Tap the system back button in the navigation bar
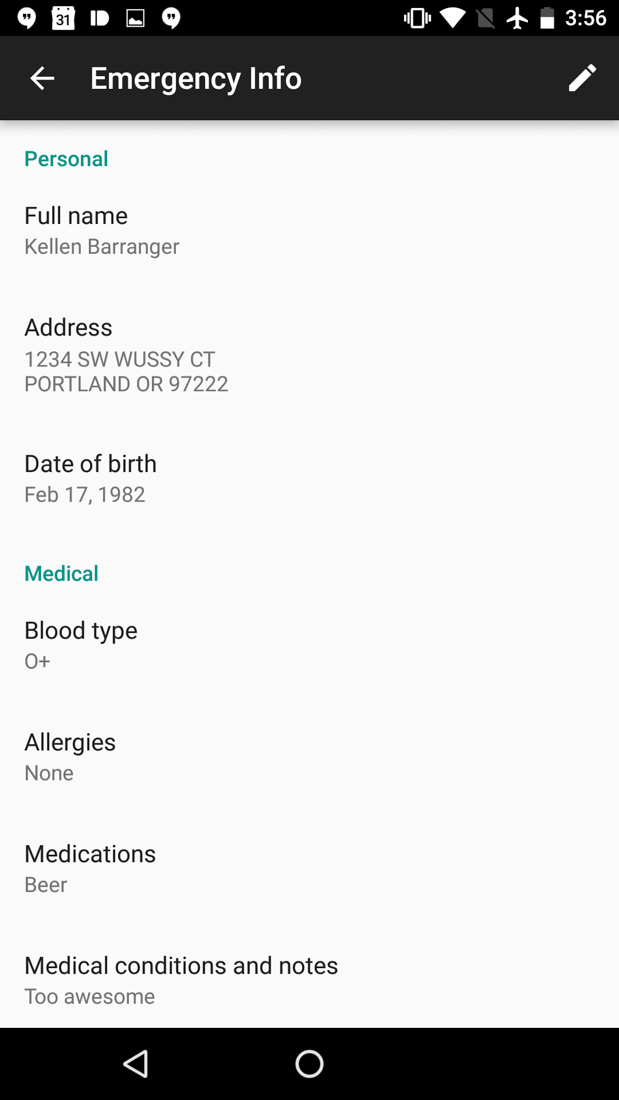Viewport: 619px width, 1100px height. pos(136,1063)
